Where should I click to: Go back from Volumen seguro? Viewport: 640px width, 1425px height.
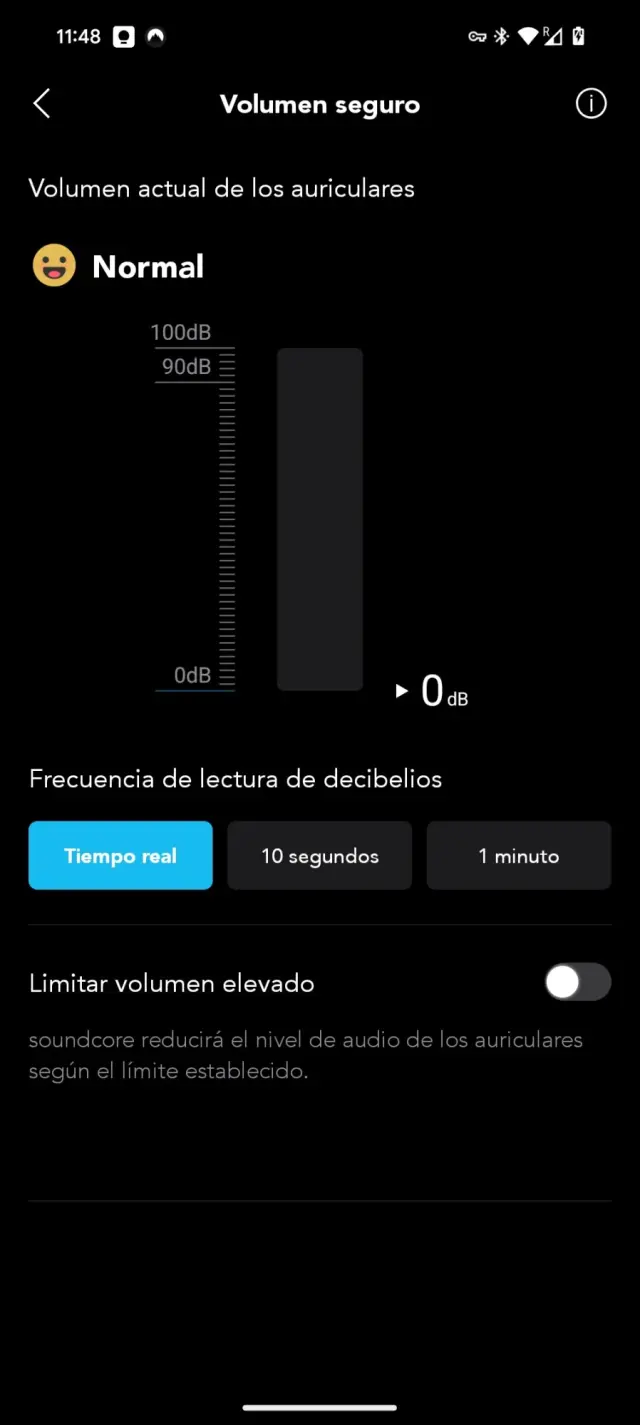point(42,103)
